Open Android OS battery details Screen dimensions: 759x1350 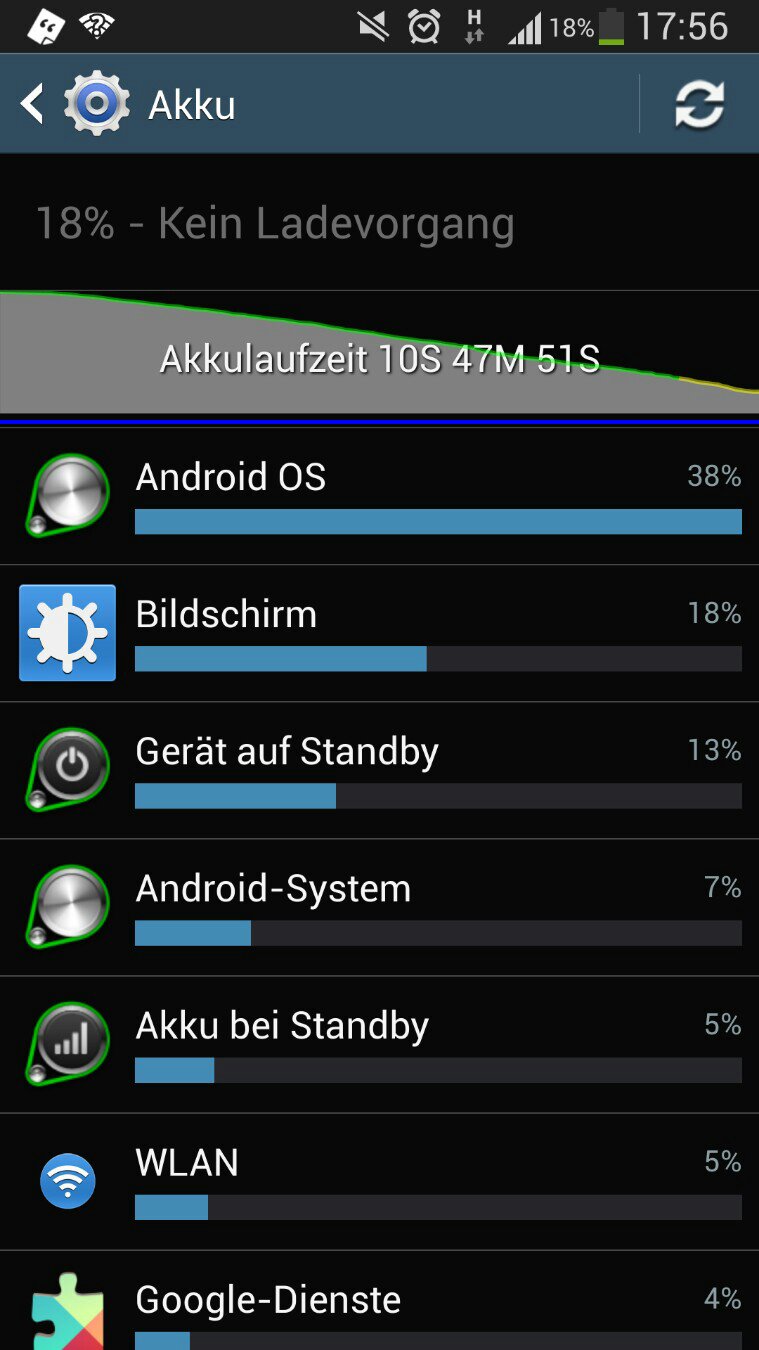[379, 496]
